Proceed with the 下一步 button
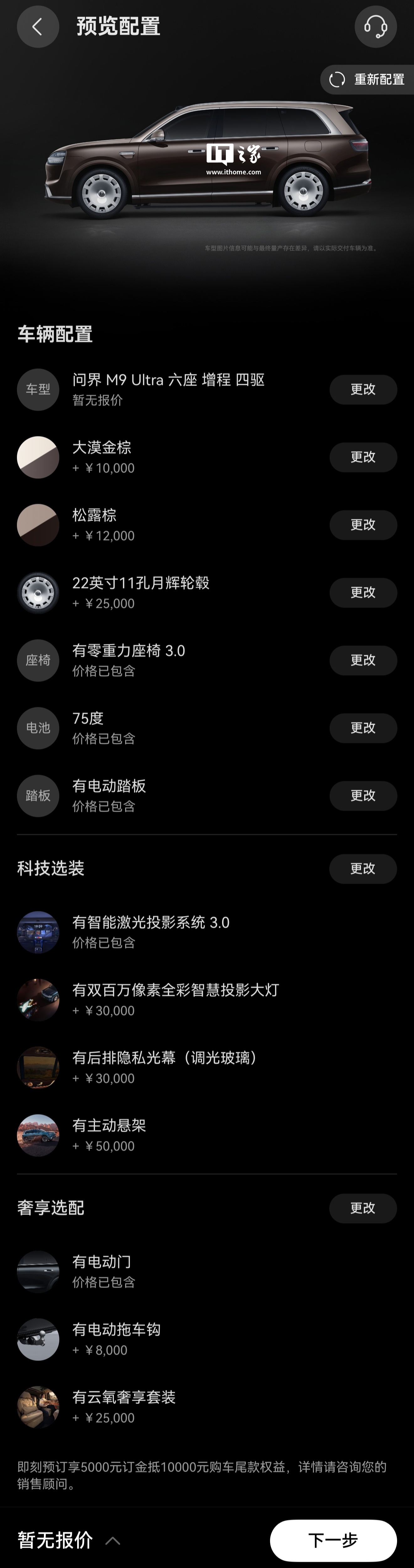 [334, 1541]
